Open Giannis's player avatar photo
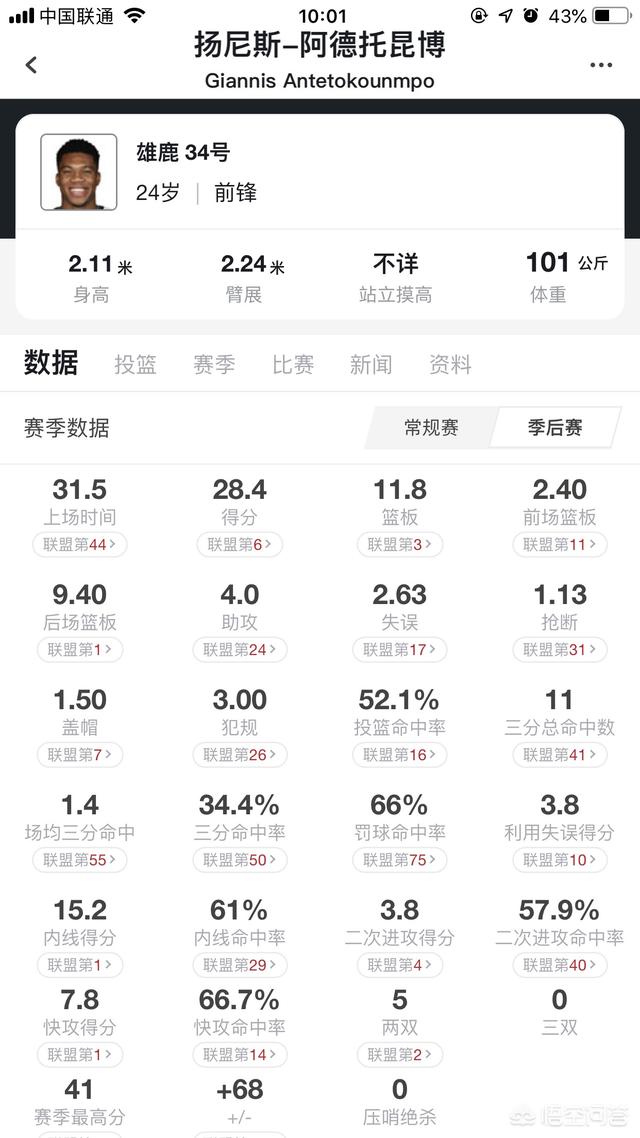 [79, 172]
